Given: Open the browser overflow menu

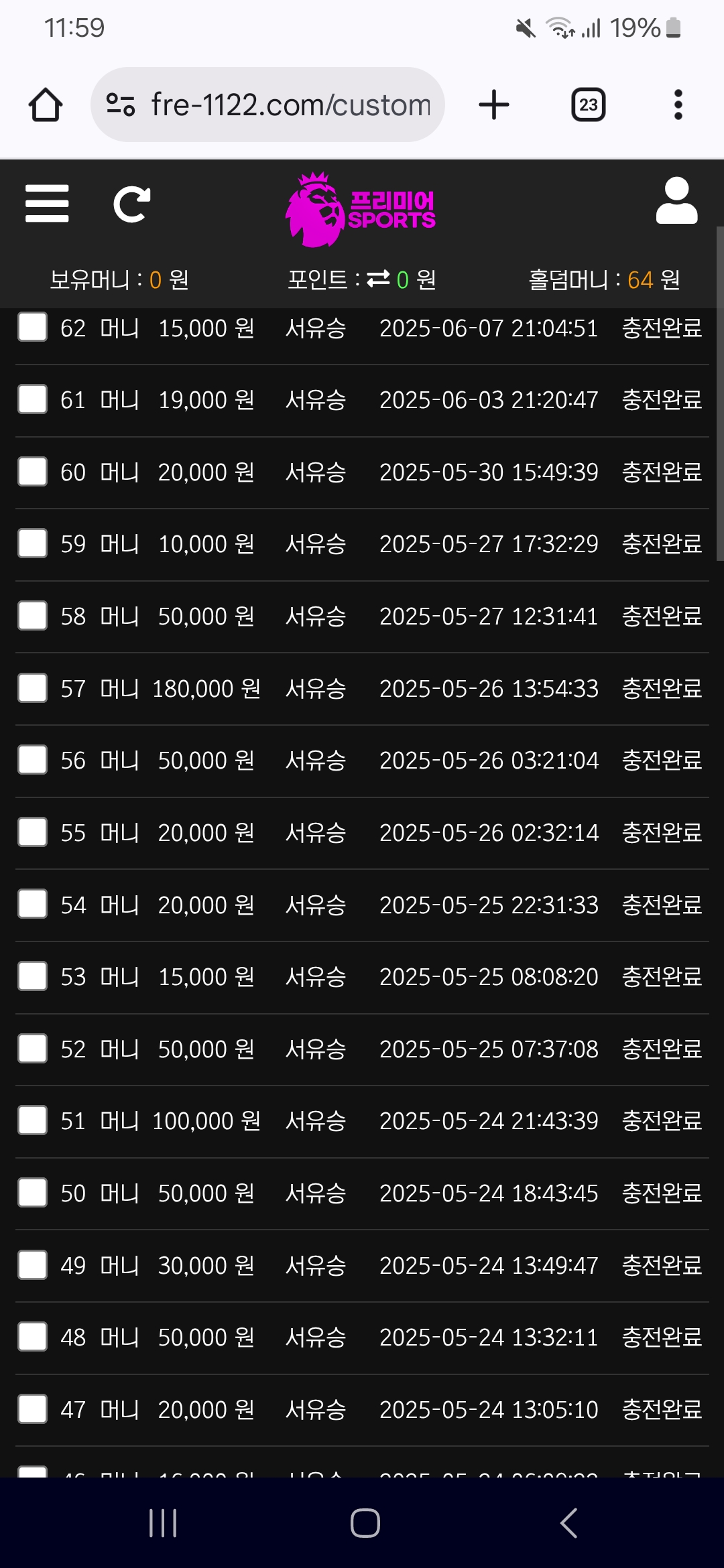Looking at the screenshot, I should 678,105.
